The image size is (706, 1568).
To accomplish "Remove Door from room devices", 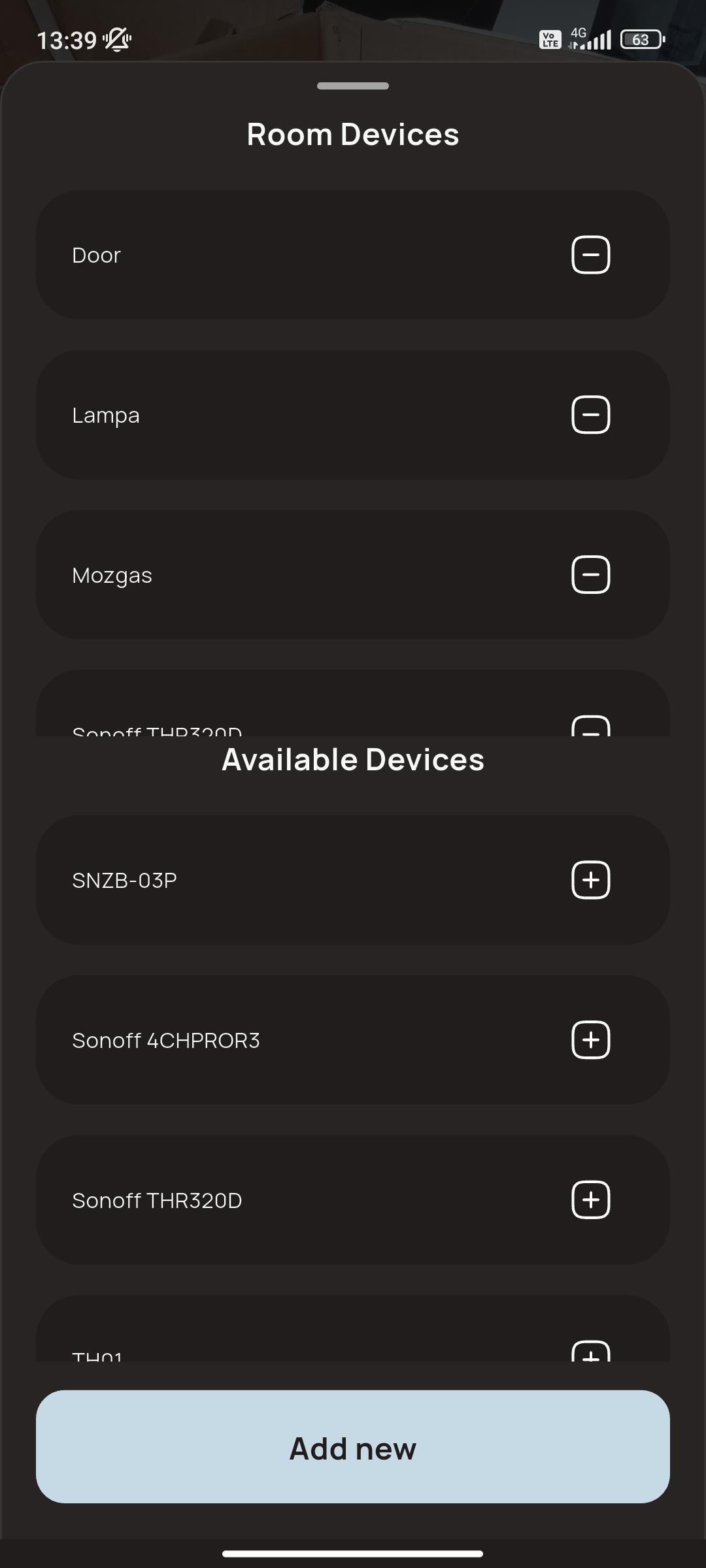I will pyautogui.click(x=590, y=255).
